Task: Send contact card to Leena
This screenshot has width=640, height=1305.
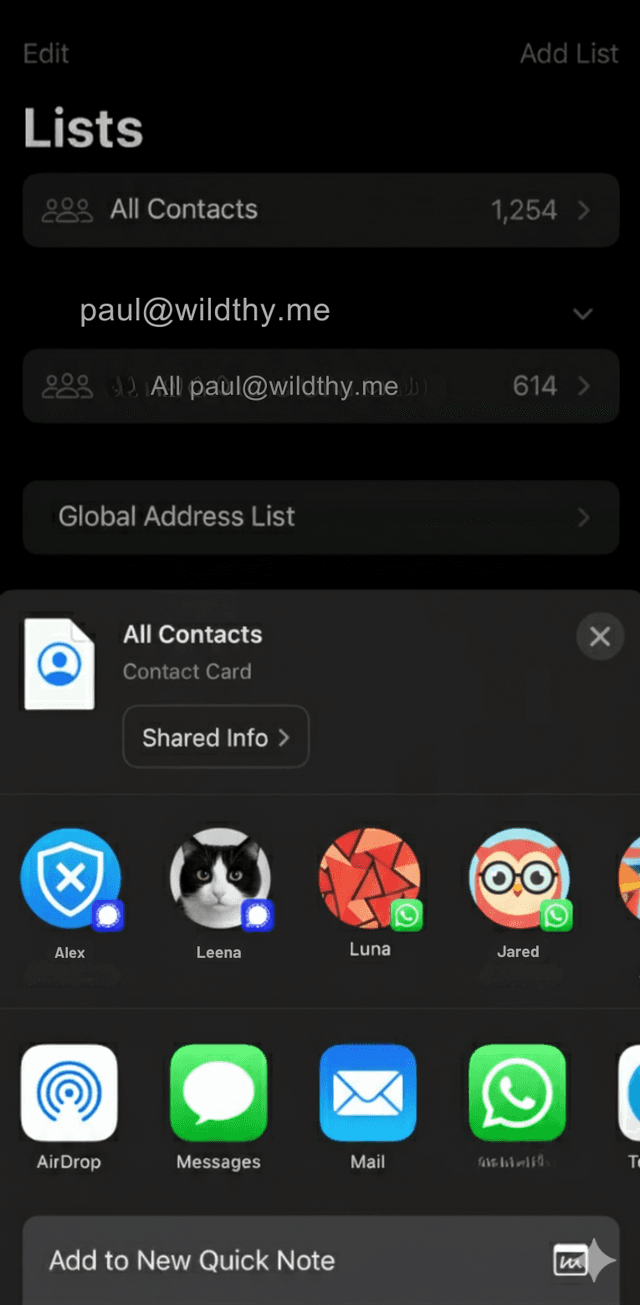Action: (x=219, y=879)
